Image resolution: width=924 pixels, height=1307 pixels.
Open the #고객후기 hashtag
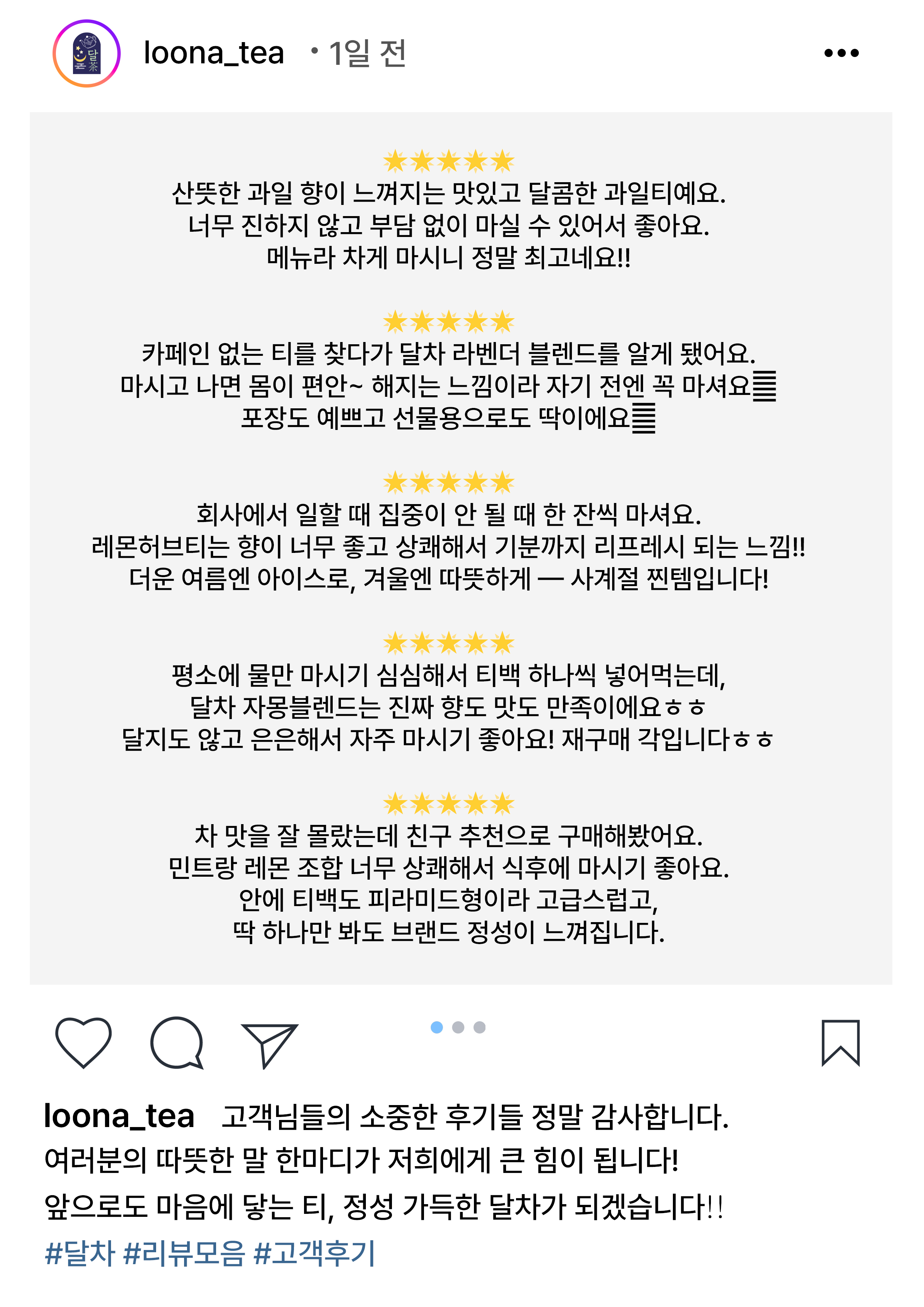pos(314,1253)
